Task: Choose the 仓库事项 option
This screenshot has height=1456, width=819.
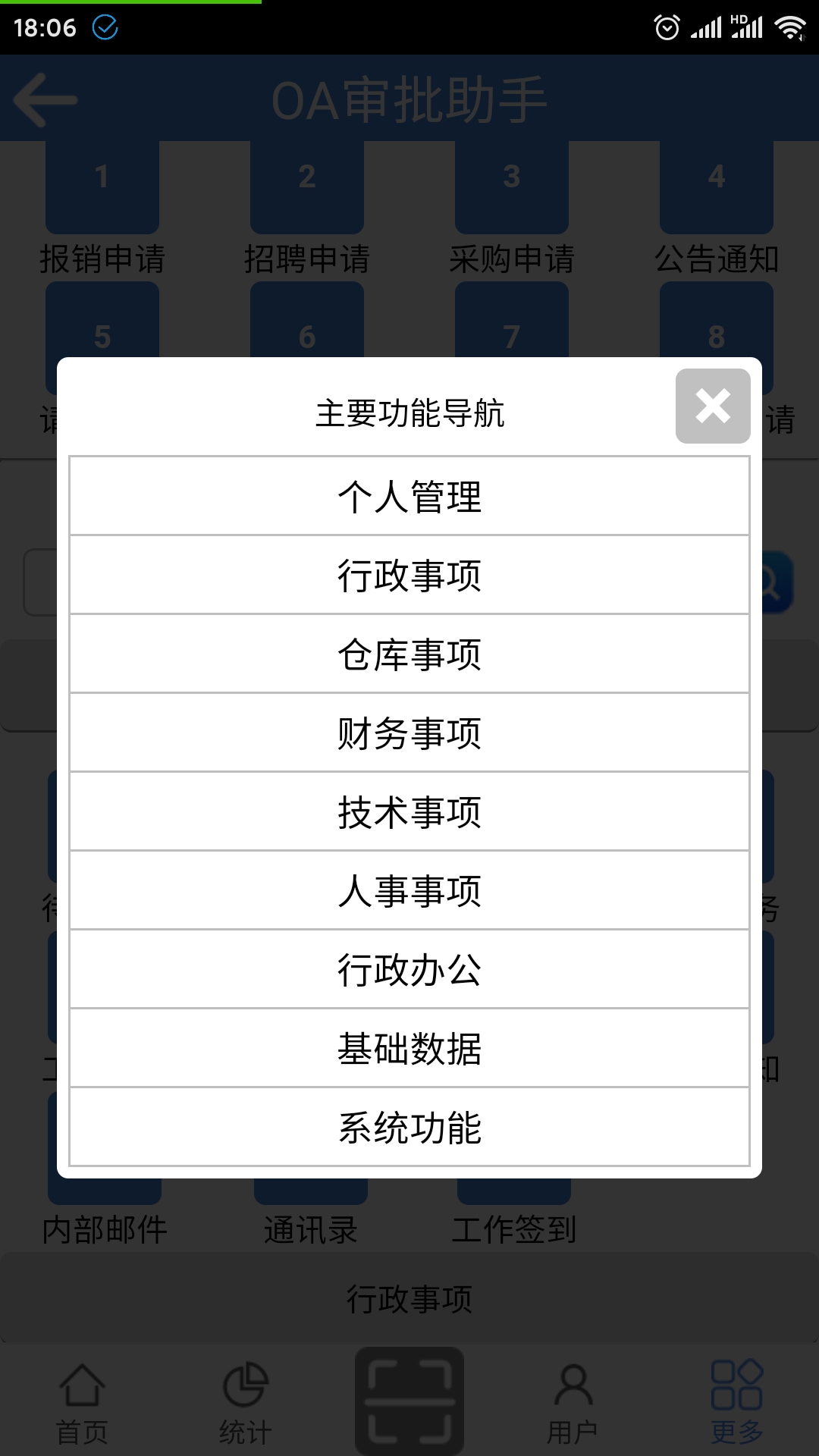Action: click(x=409, y=654)
